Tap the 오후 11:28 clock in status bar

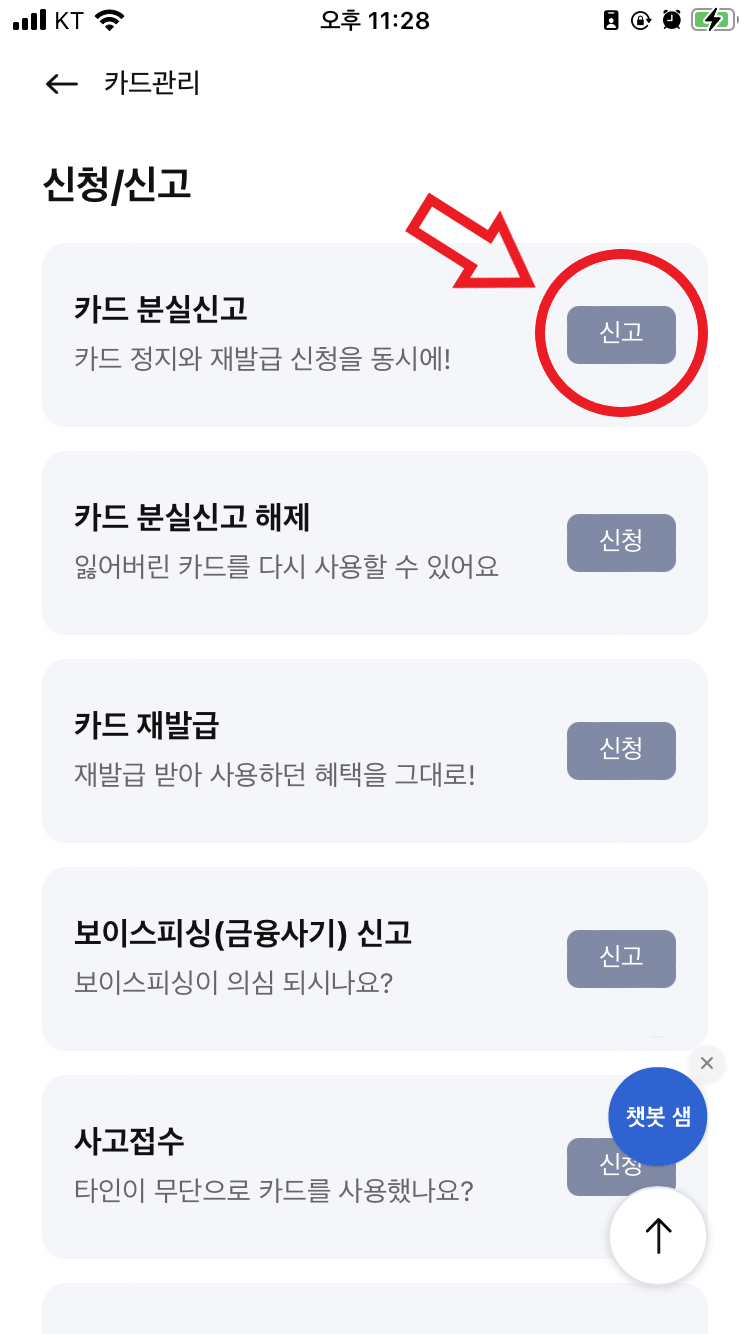[x=375, y=18]
